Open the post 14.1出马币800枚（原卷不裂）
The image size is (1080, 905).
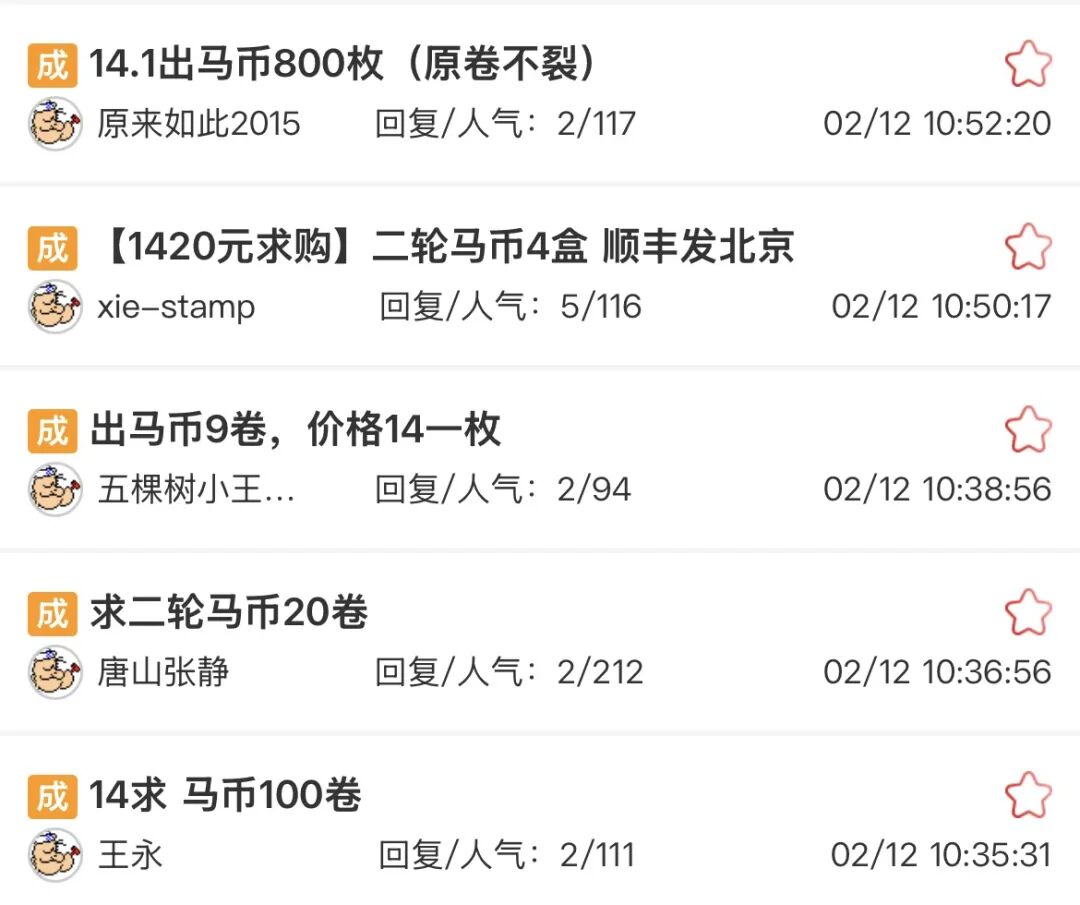343,65
